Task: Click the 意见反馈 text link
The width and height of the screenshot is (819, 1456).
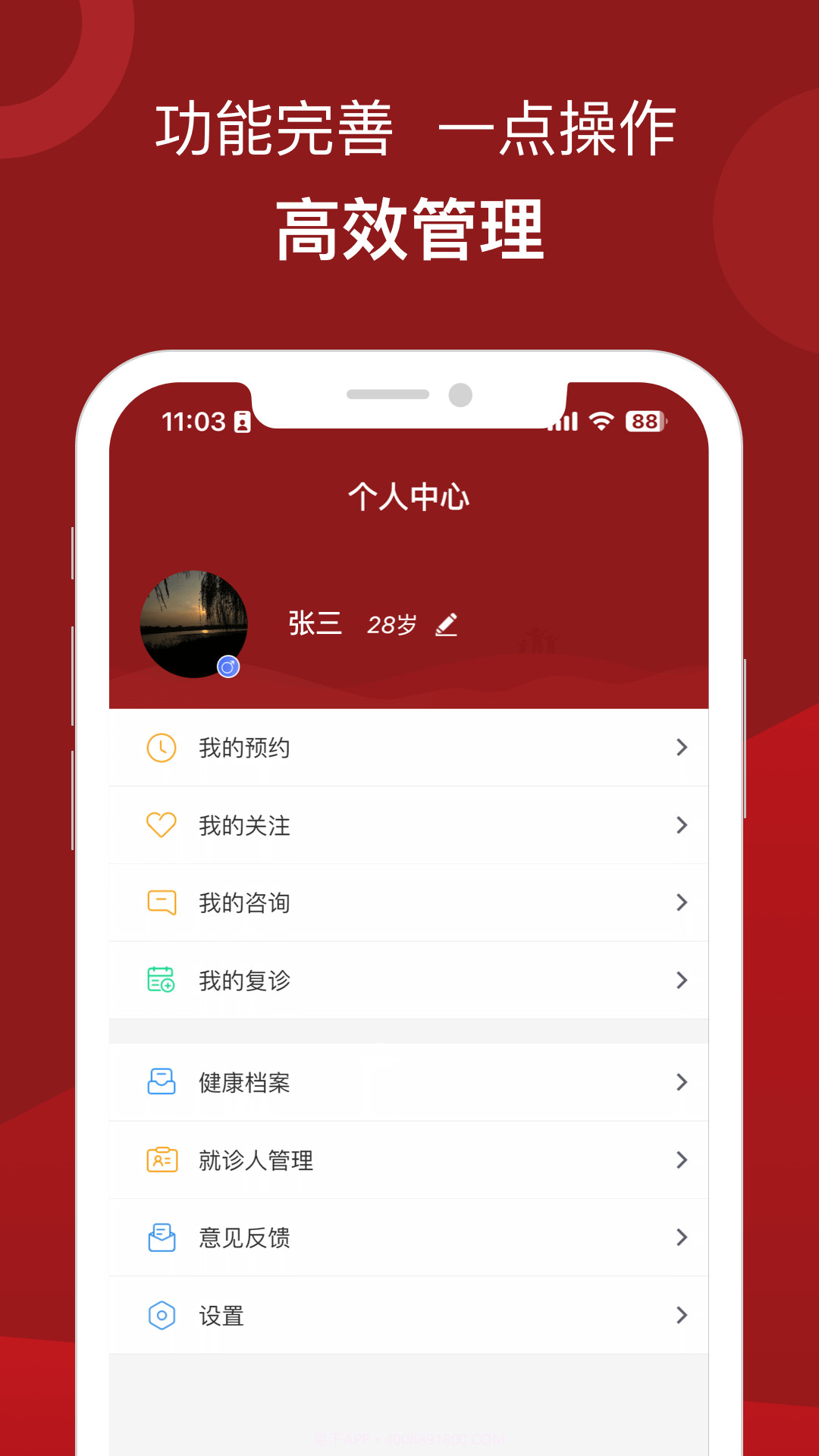Action: [x=243, y=1238]
